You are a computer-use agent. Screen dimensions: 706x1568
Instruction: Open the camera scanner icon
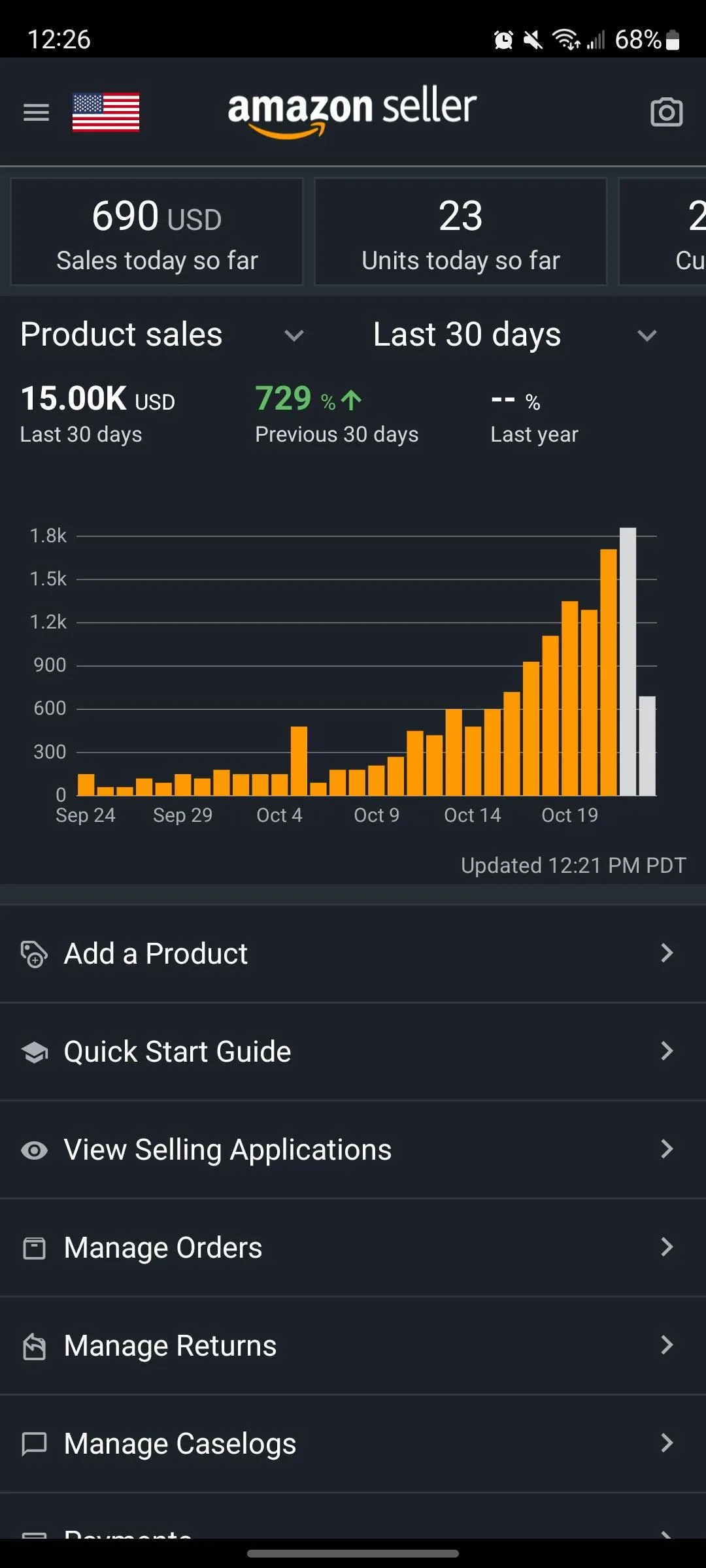click(x=667, y=112)
